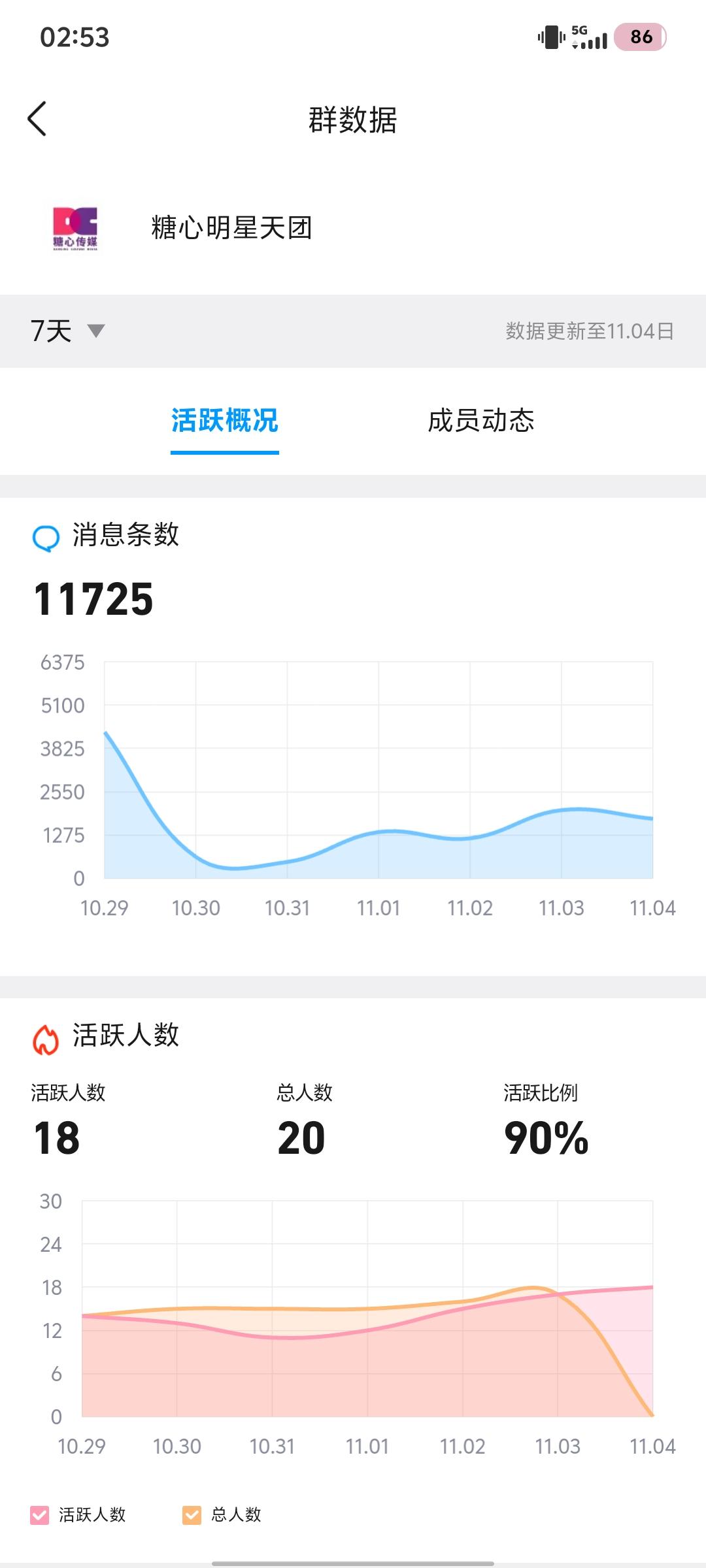Tap the 5G signal indicator in status bar
The height and width of the screenshot is (1568, 706).
(580, 31)
